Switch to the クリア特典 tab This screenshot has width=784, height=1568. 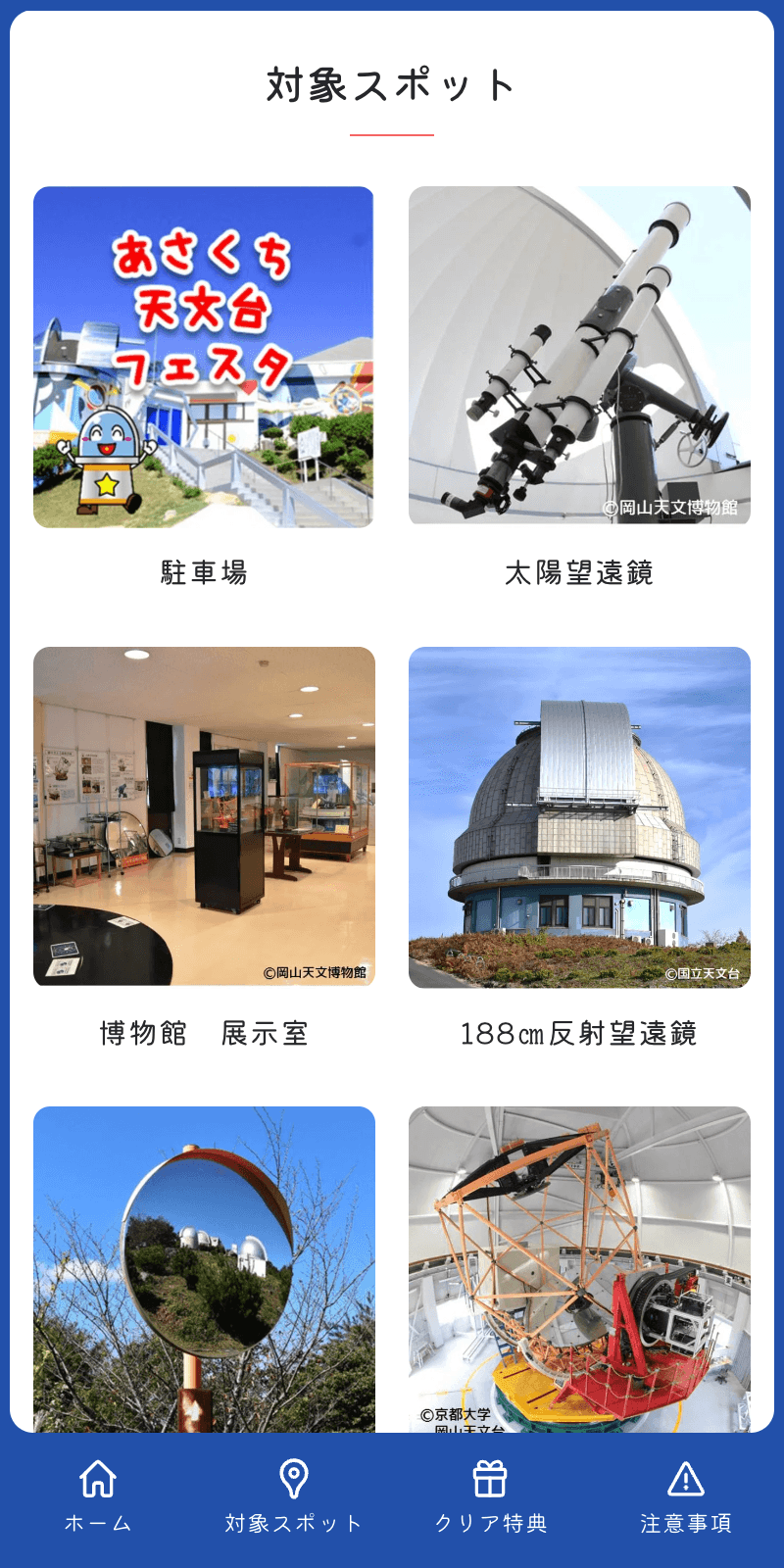coord(488,1522)
